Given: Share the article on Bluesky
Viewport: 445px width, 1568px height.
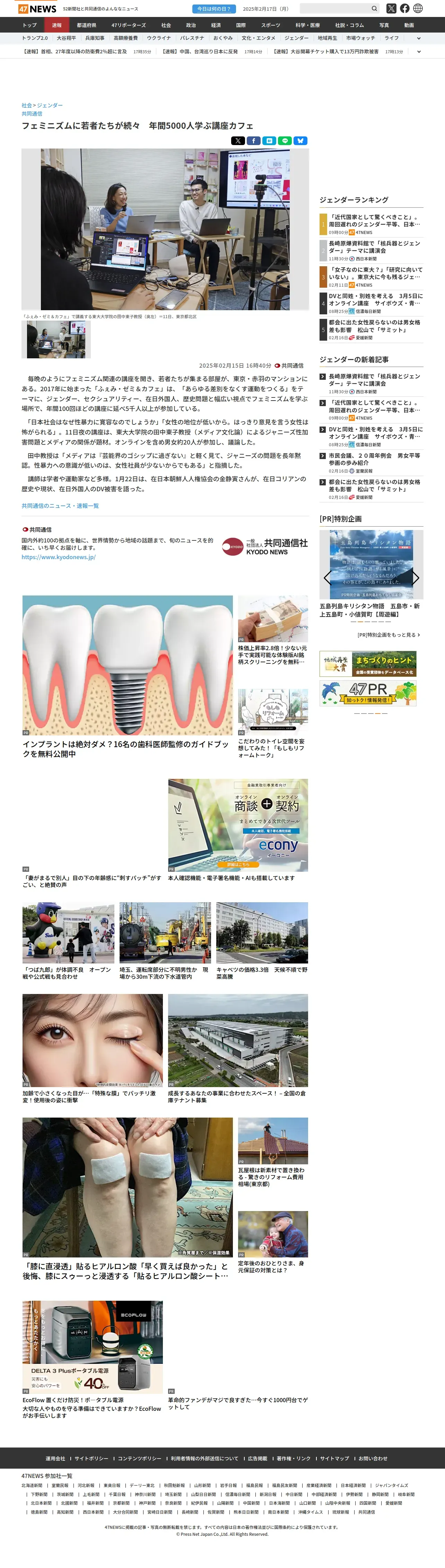Looking at the screenshot, I should (300, 141).
